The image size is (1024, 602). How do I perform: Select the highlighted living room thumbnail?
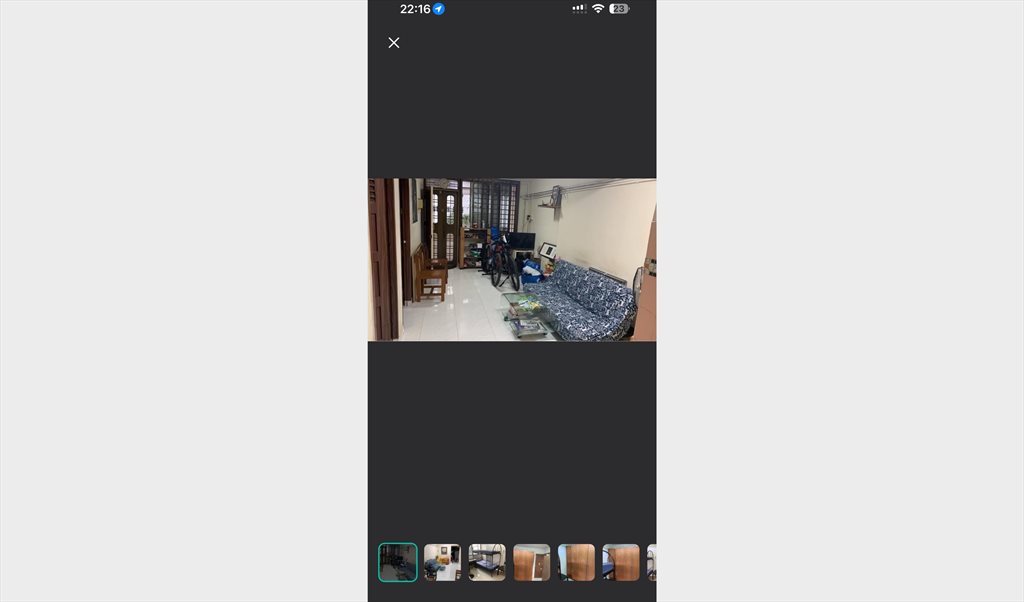tap(398, 562)
